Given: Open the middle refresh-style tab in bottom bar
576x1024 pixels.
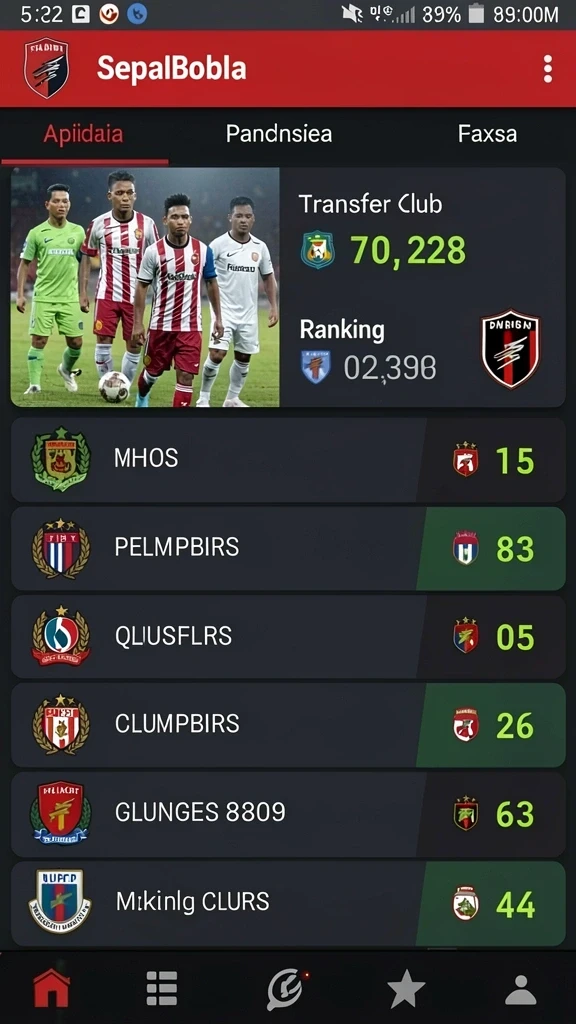Looking at the screenshot, I should point(287,989).
